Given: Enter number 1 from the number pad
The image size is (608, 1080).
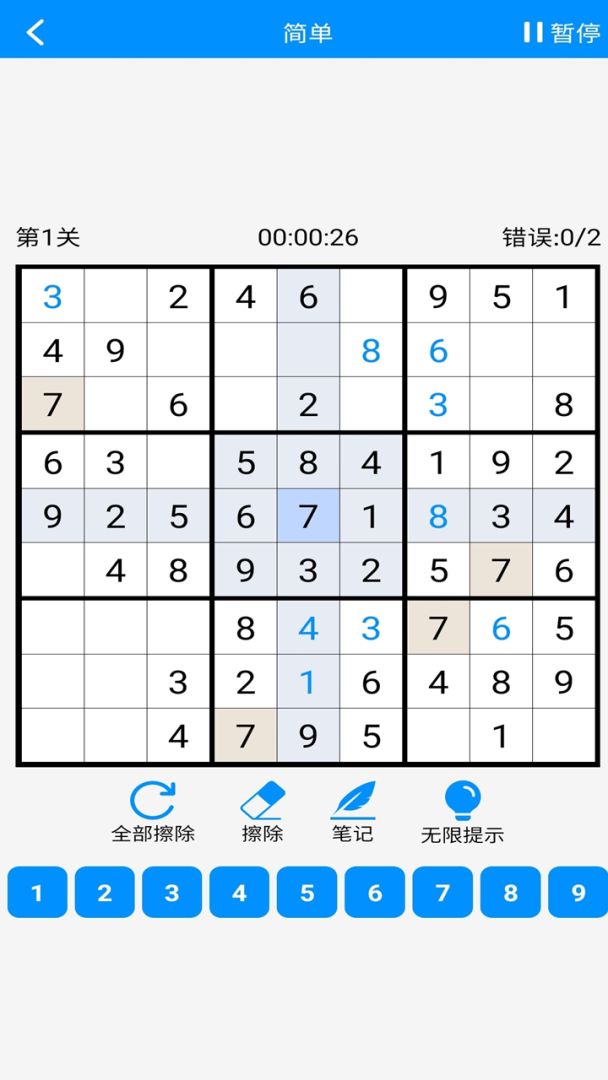Looking at the screenshot, I should 37,892.
